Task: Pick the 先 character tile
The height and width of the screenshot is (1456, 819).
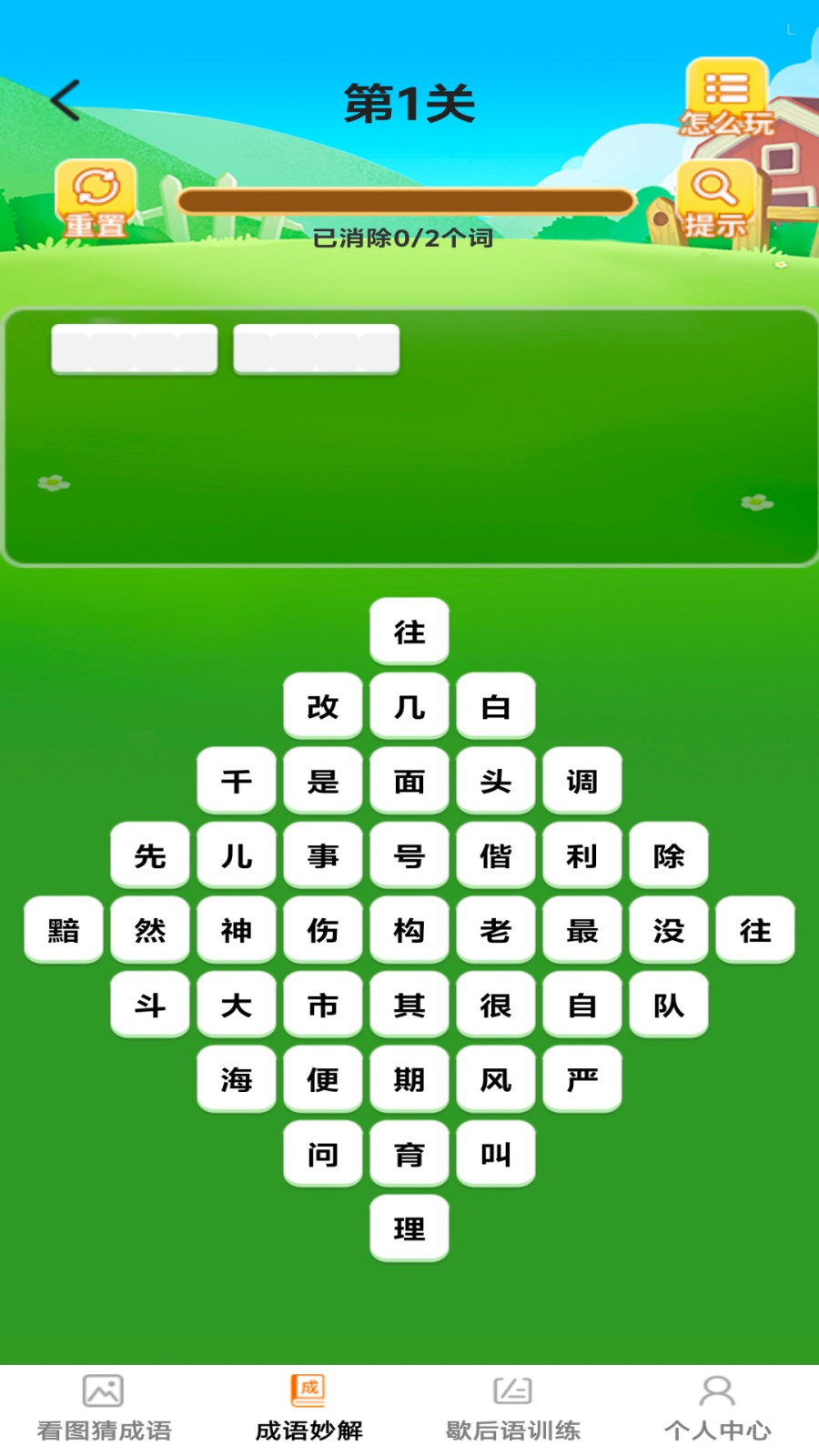Action: 150,855
